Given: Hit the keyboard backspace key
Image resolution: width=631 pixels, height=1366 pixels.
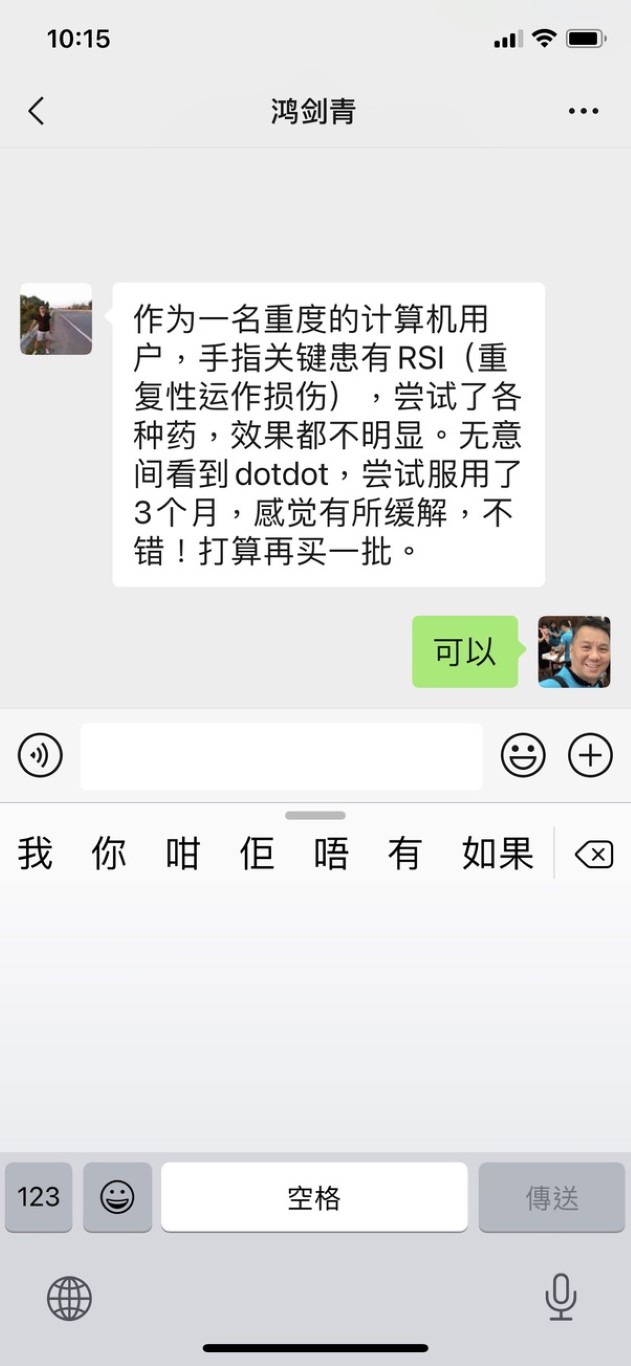Looking at the screenshot, I should [x=593, y=854].
